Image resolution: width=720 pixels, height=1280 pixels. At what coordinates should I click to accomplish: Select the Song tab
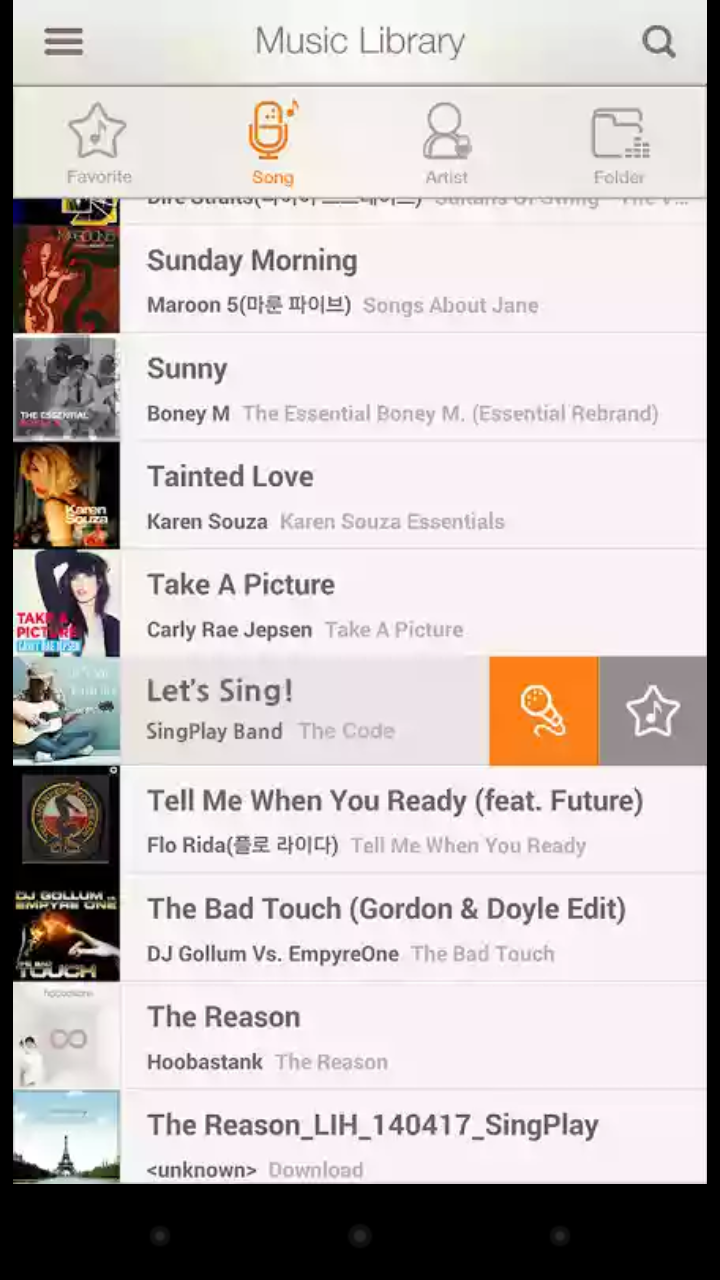[x=271, y=143]
